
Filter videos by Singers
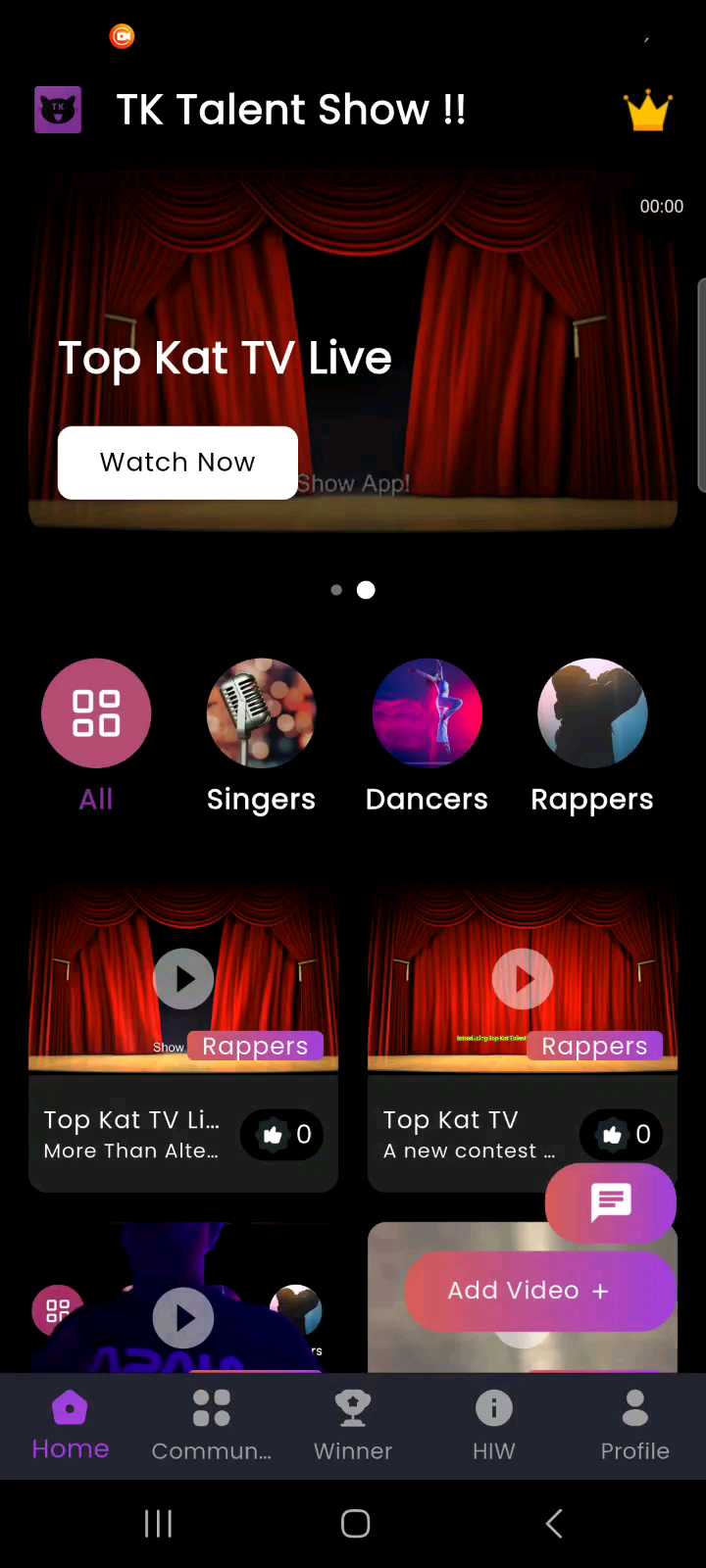(x=261, y=713)
